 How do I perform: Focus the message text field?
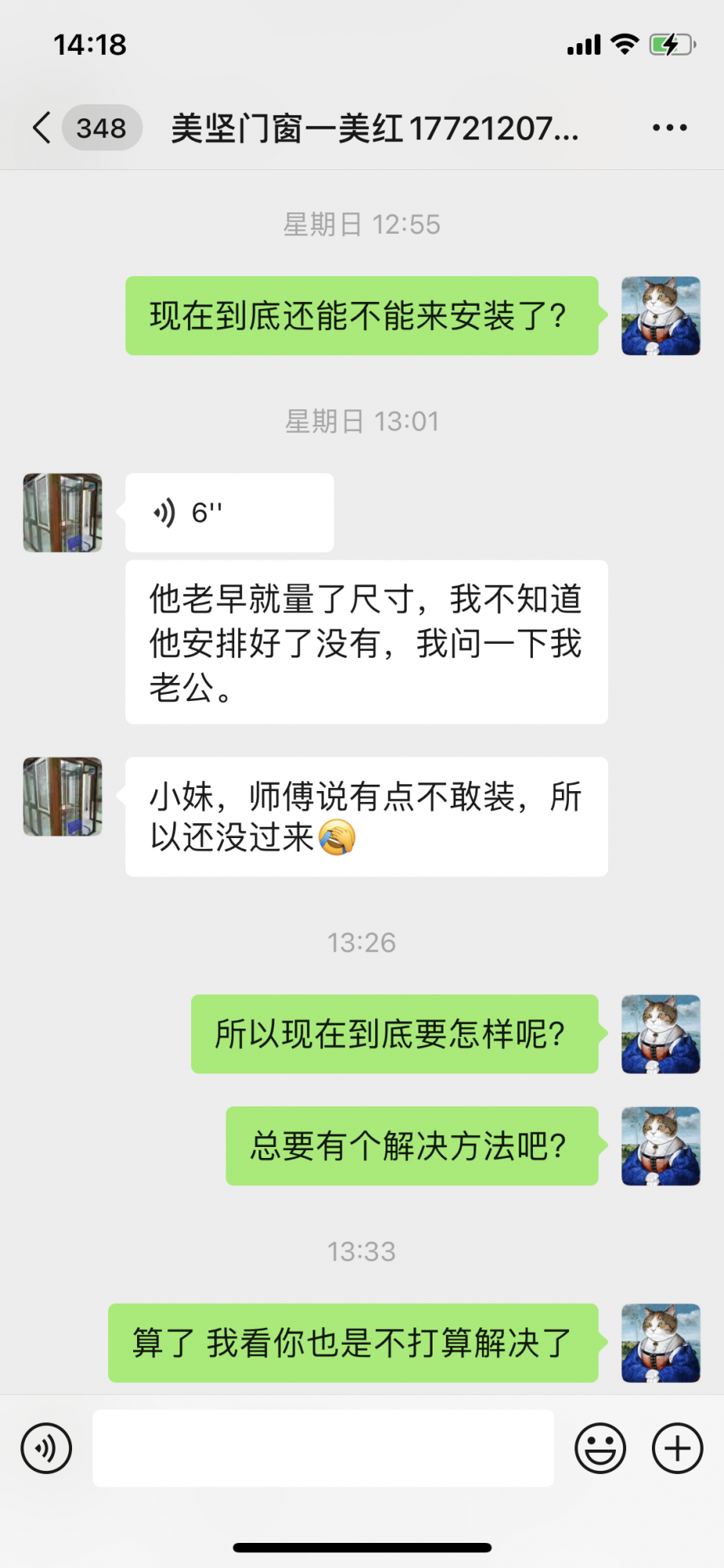tap(323, 1448)
